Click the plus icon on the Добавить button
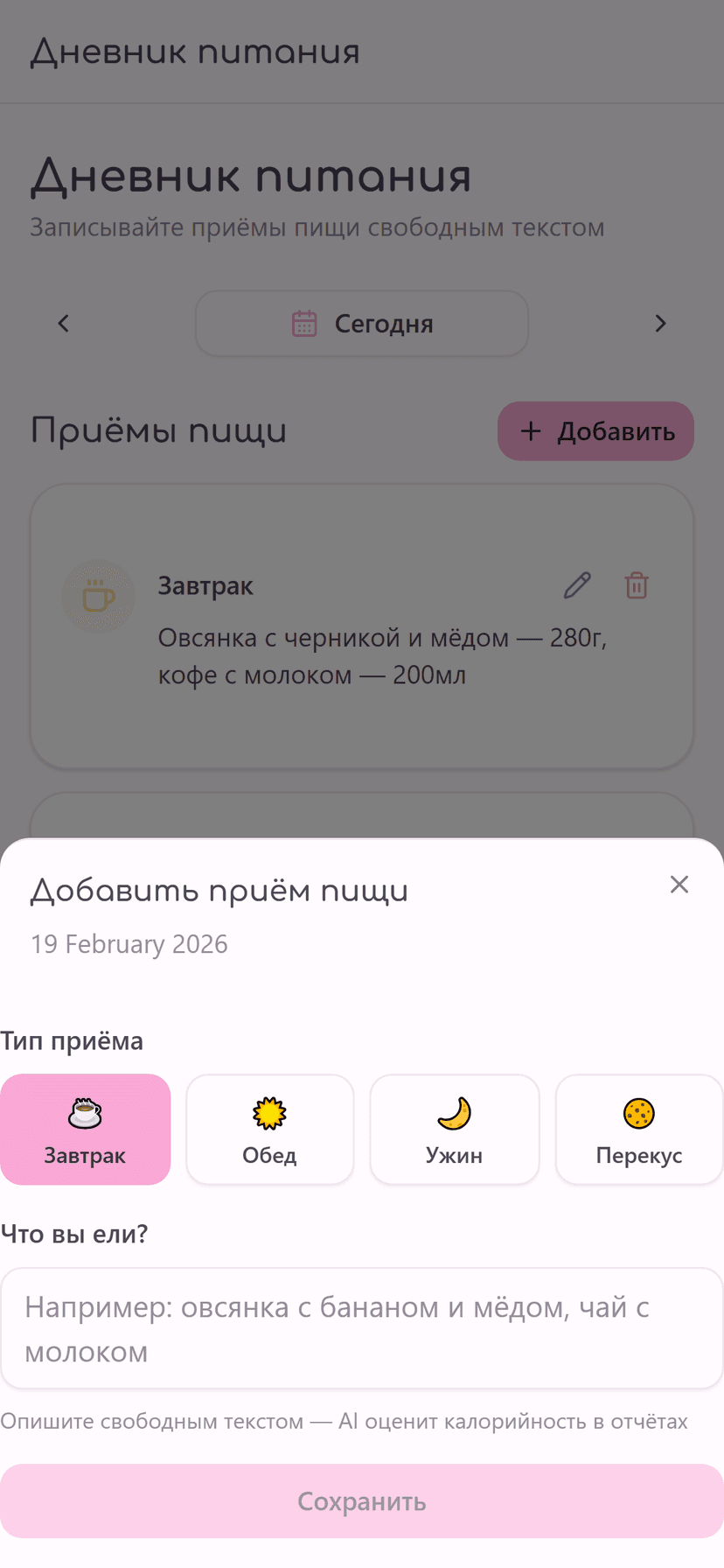724x1568 pixels. pyautogui.click(x=532, y=430)
